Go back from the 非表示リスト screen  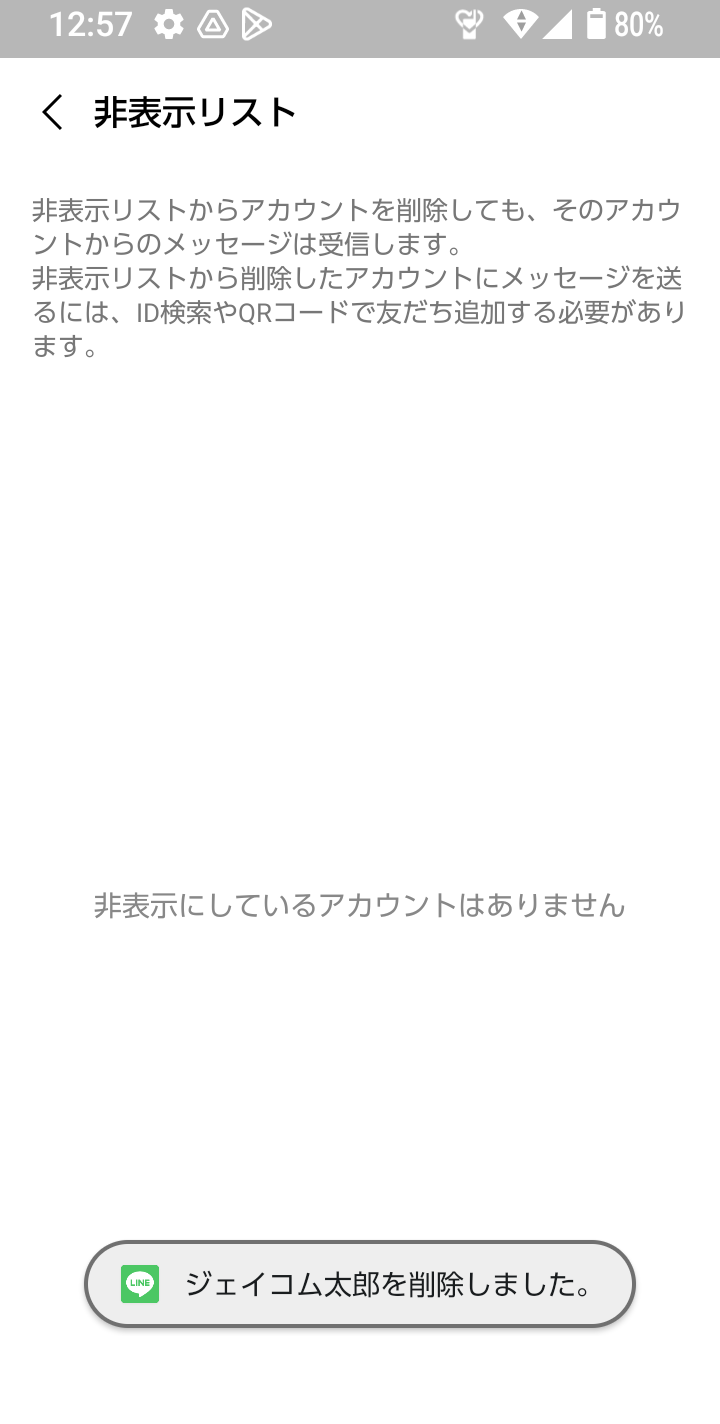pyautogui.click(x=52, y=112)
